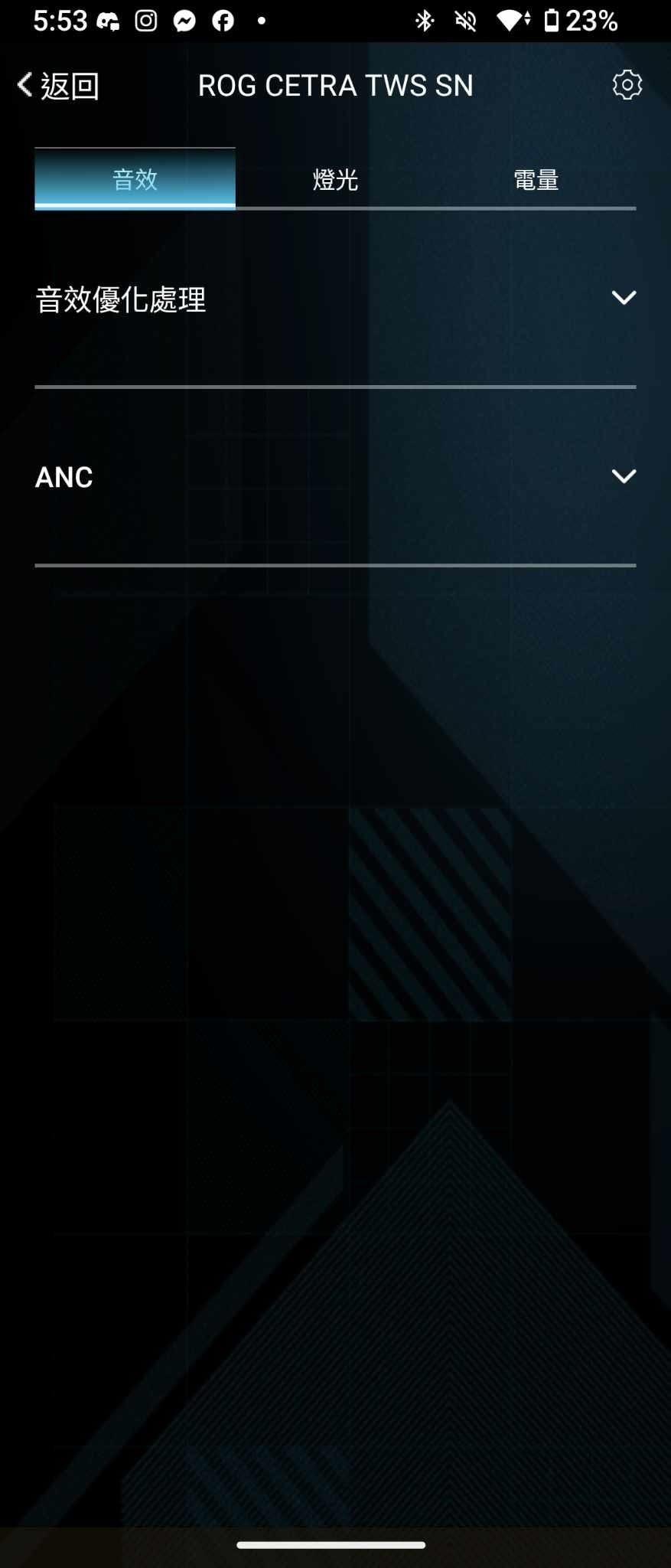This screenshot has height=1568, width=671.
Task: Select the 音效 tab
Action: click(135, 179)
